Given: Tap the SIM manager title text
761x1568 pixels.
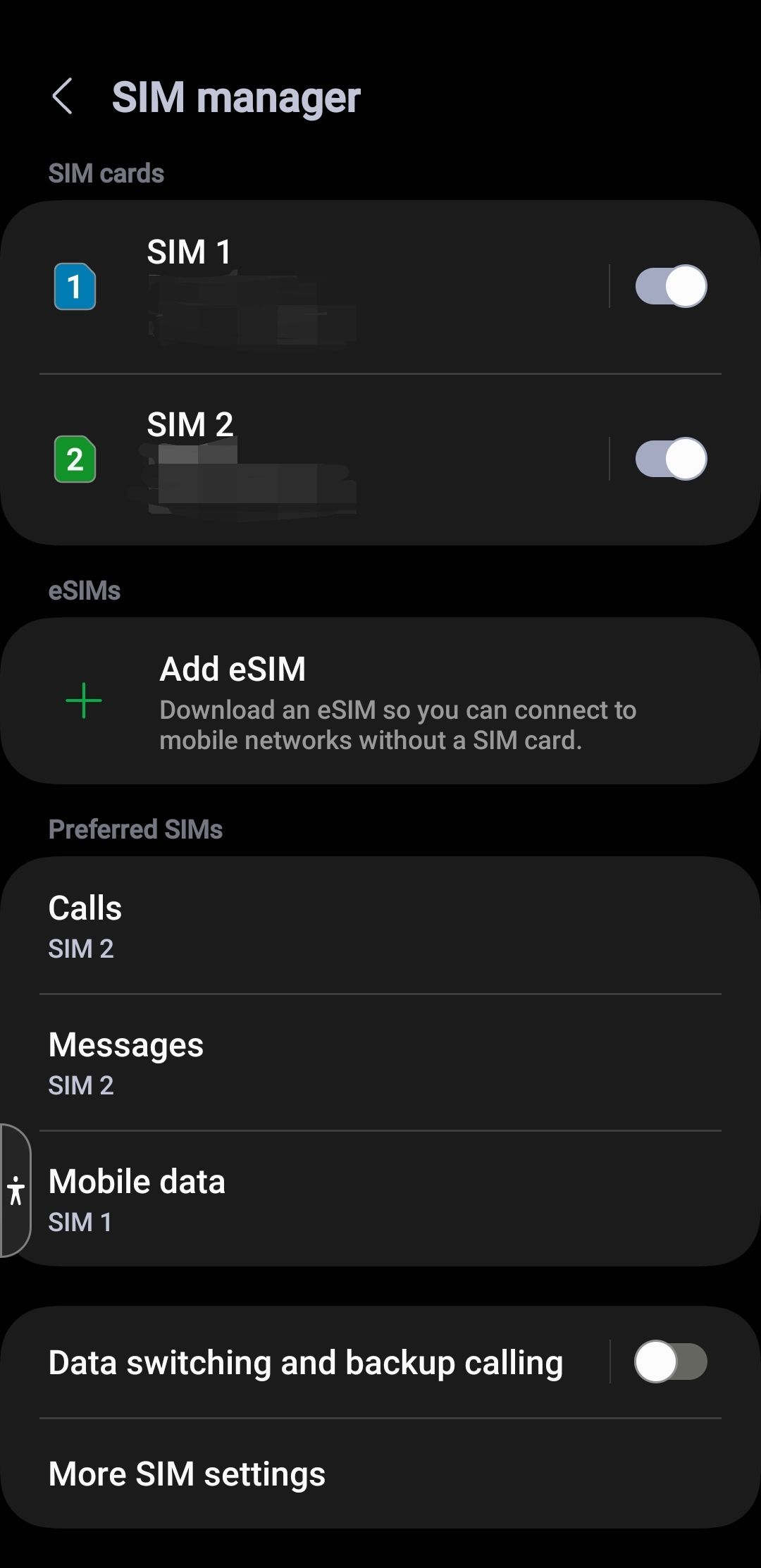Looking at the screenshot, I should pyautogui.click(x=236, y=97).
